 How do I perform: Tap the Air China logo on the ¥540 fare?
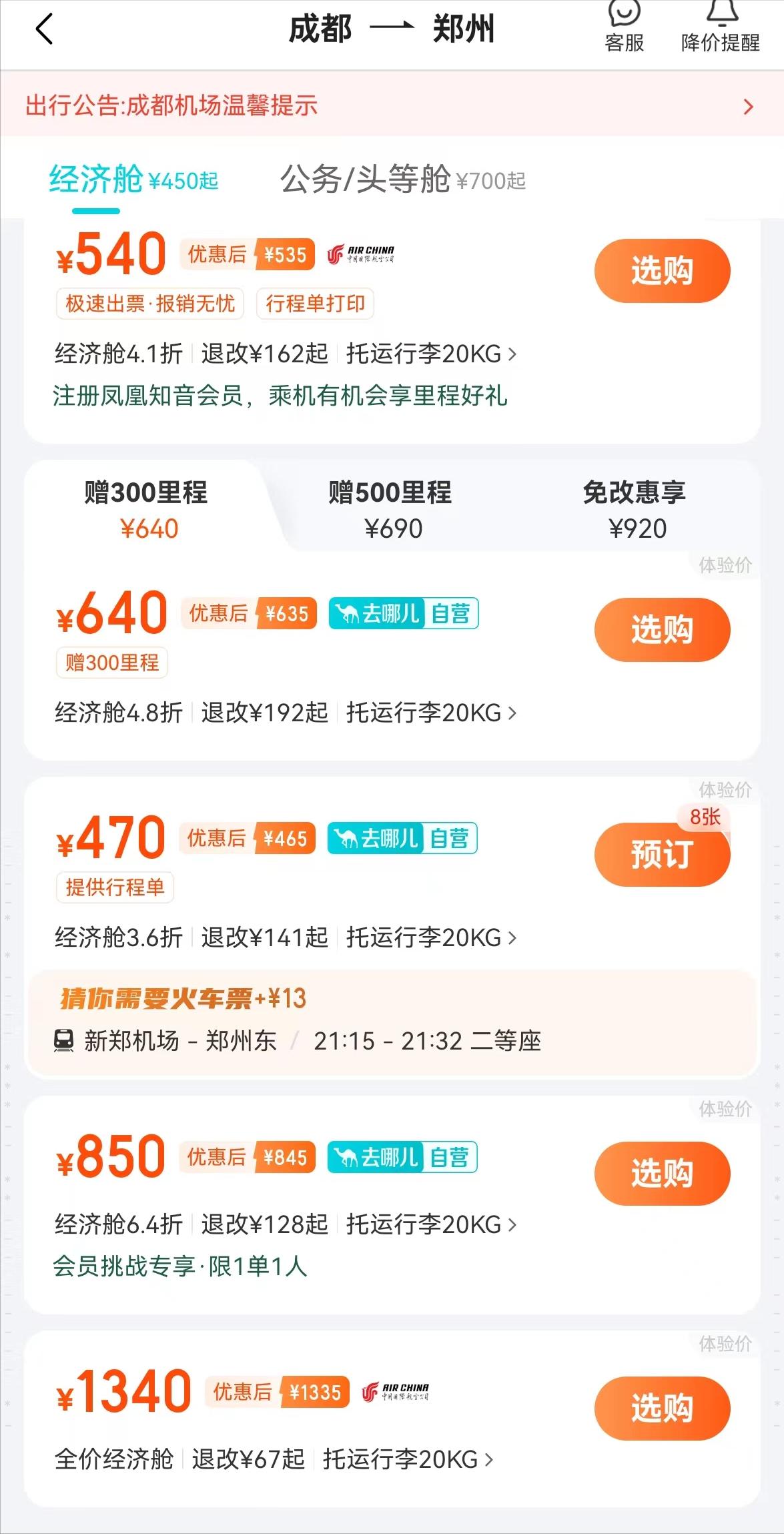(362, 254)
